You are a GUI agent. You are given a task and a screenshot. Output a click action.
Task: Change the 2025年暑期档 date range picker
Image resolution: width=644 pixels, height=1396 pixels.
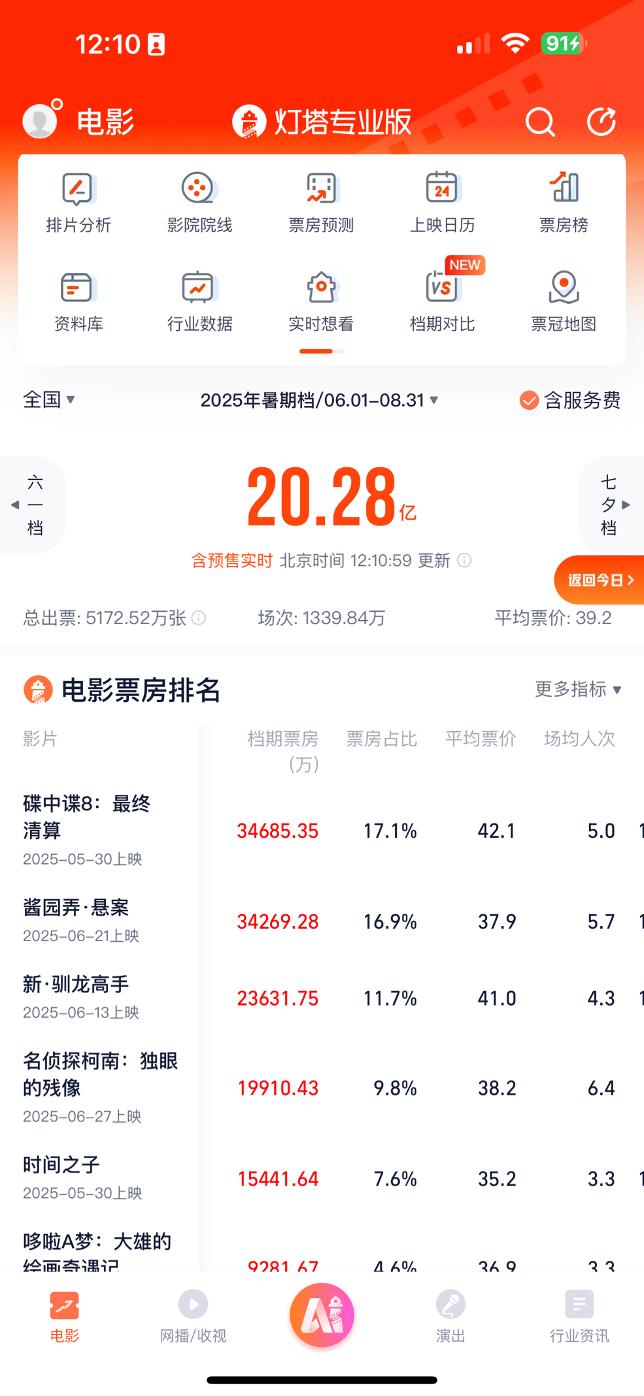pyautogui.click(x=320, y=400)
